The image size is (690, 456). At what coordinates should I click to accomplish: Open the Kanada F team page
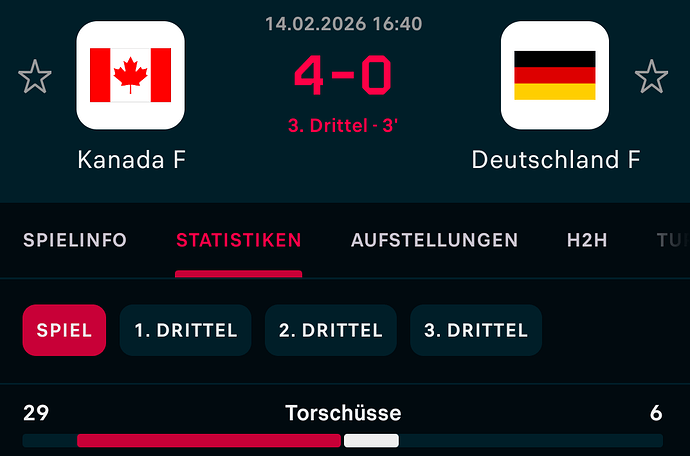132,77
